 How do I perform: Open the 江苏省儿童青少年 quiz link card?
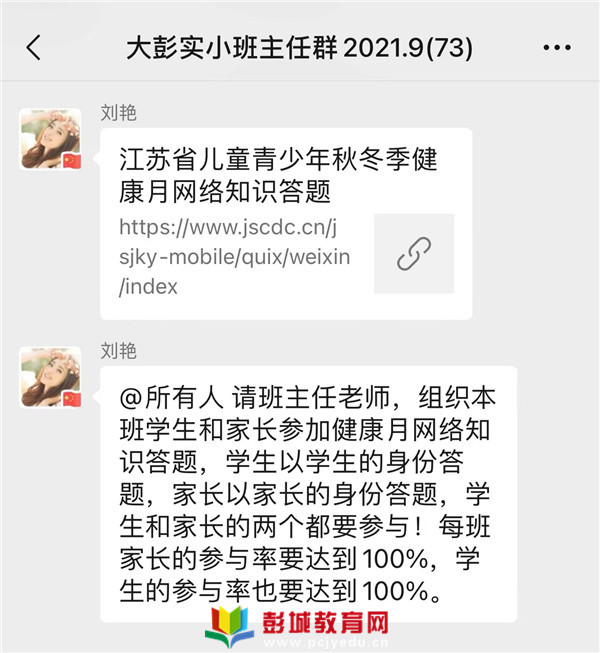285,222
